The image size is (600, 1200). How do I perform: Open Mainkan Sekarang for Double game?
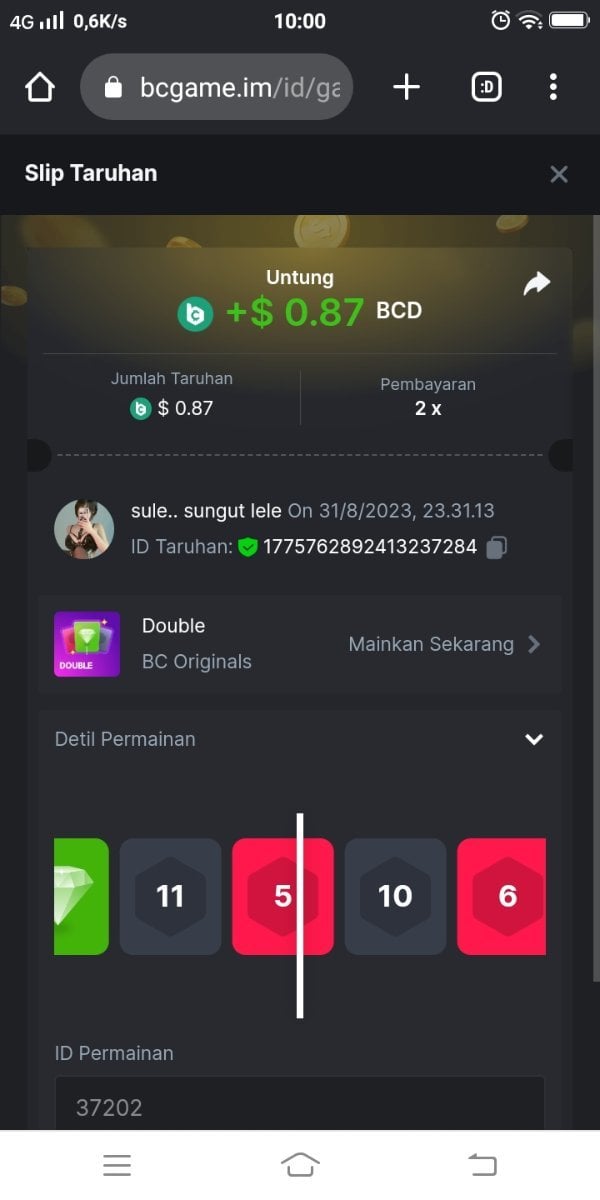pyautogui.click(x=444, y=644)
